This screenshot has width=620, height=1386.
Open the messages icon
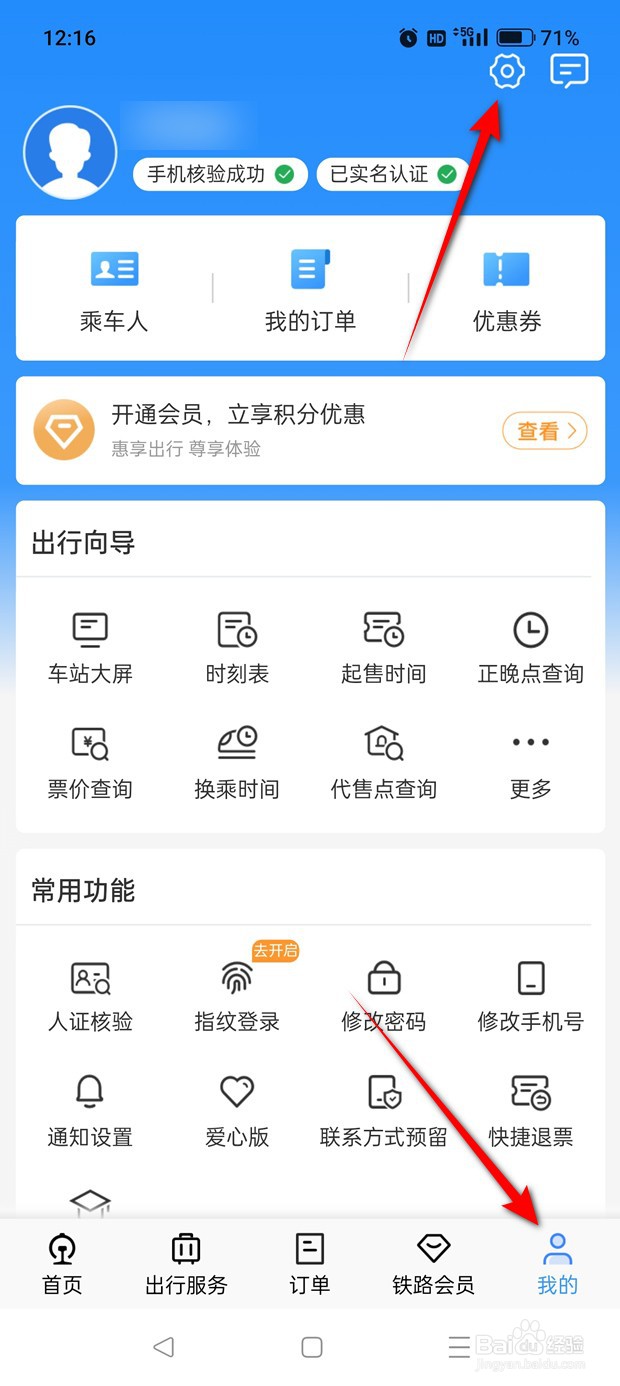569,71
